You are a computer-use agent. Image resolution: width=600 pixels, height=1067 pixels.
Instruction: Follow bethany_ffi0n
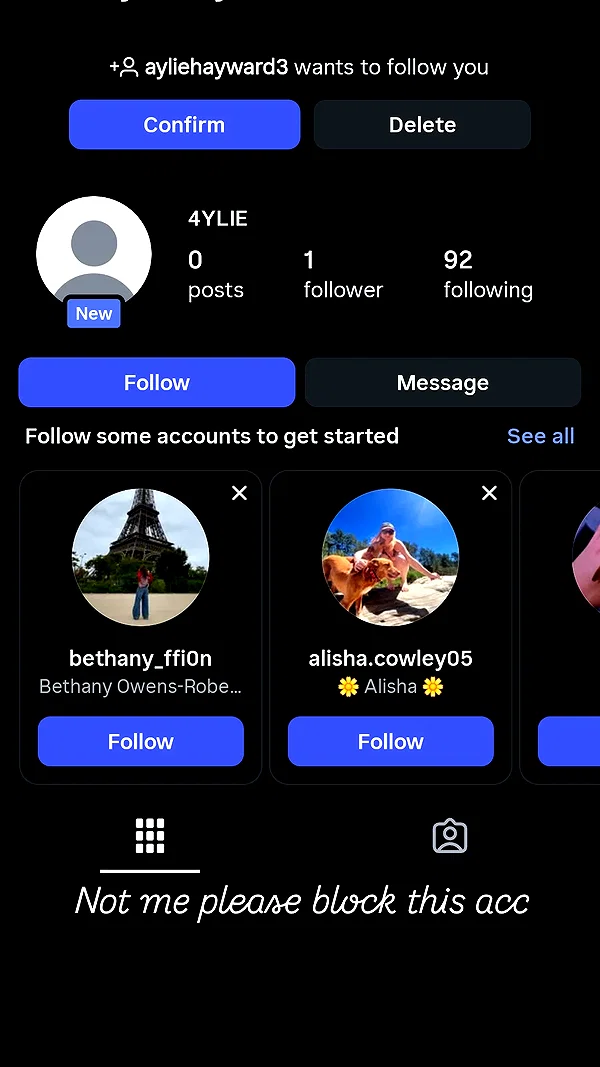tap(141, 741)
